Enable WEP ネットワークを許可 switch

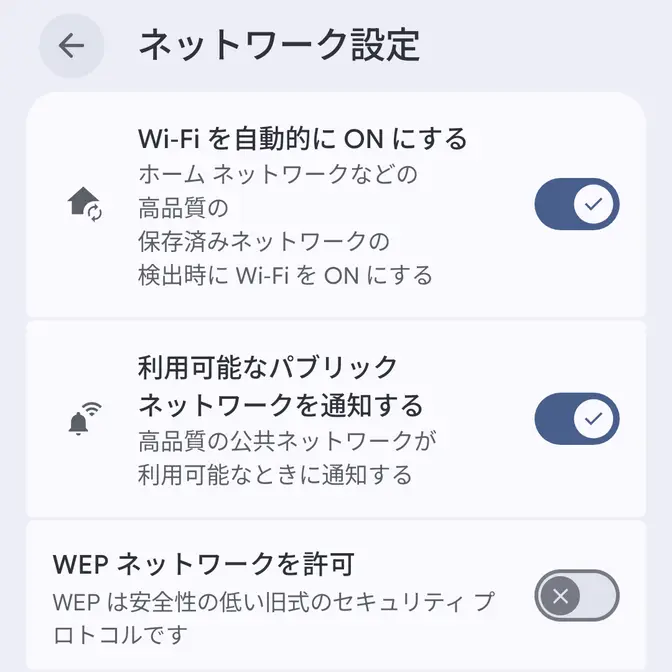coord(577,596)
